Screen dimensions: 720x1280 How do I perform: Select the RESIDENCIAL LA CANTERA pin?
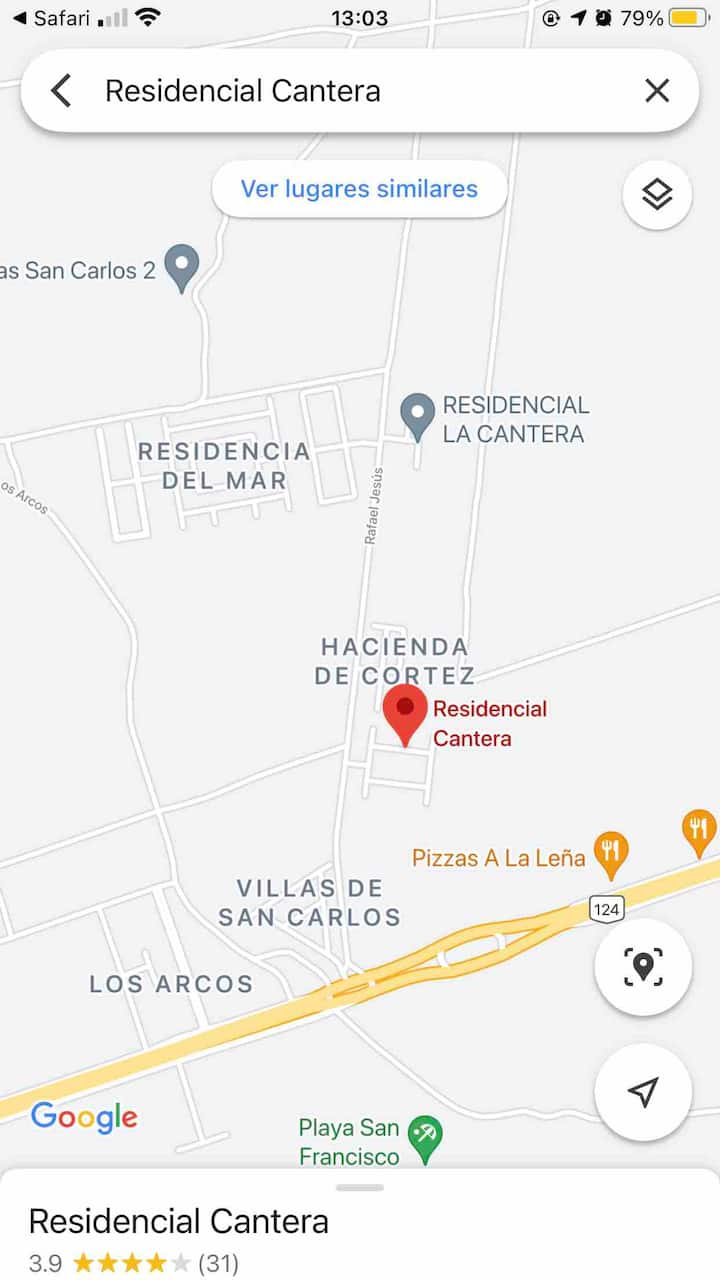[417, 416]
